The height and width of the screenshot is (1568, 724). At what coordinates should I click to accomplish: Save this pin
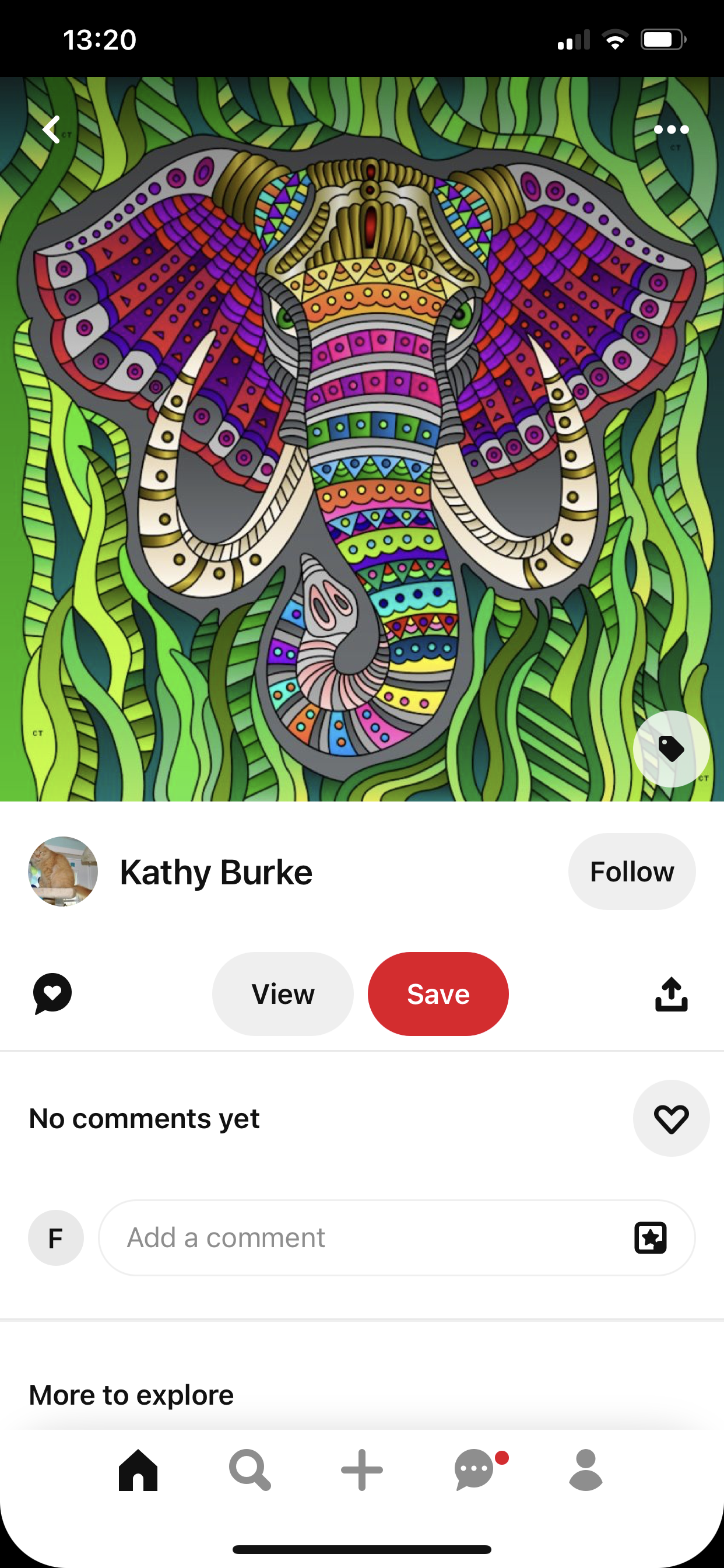click(x=438, y=994)
